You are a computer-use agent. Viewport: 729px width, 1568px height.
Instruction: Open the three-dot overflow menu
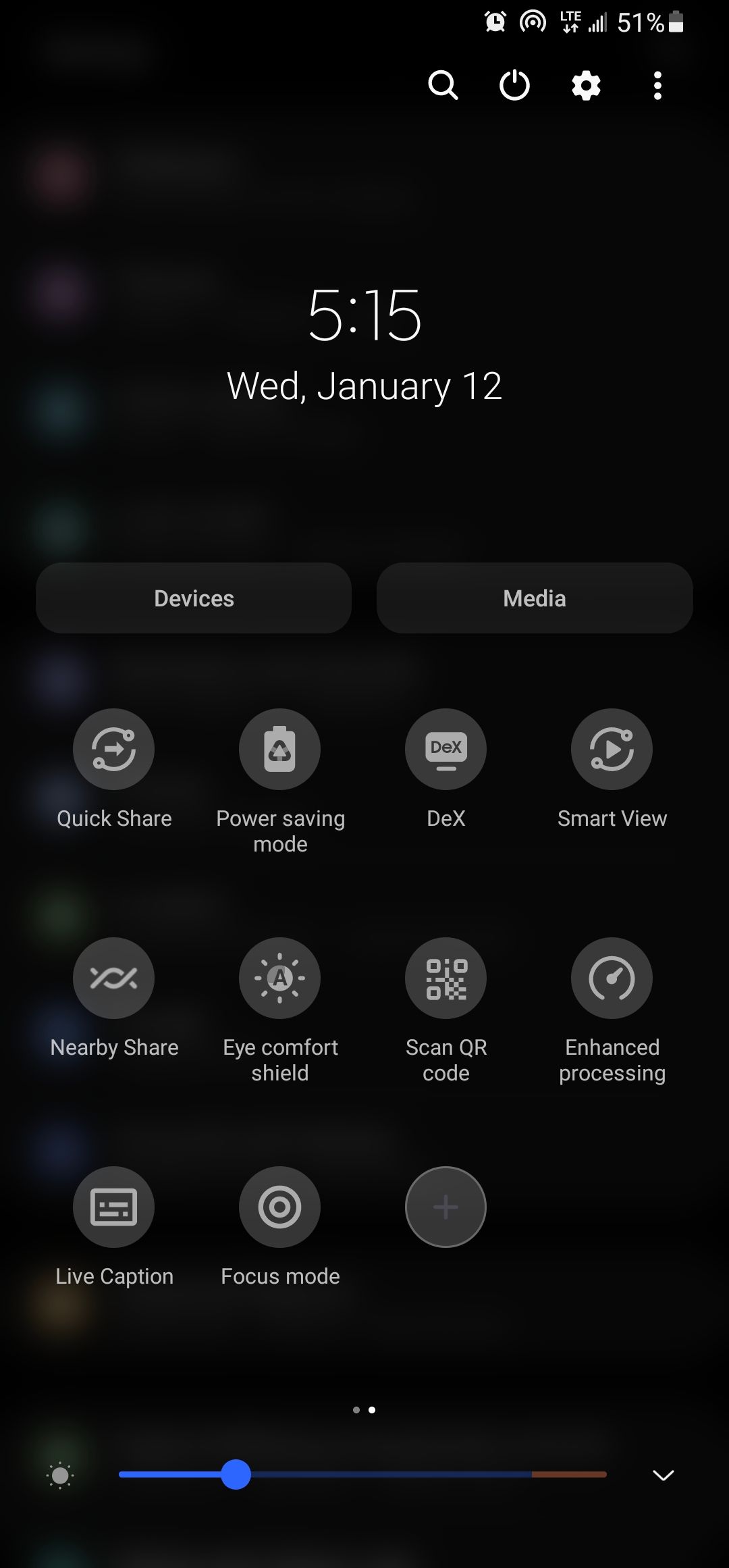[656, 85]
